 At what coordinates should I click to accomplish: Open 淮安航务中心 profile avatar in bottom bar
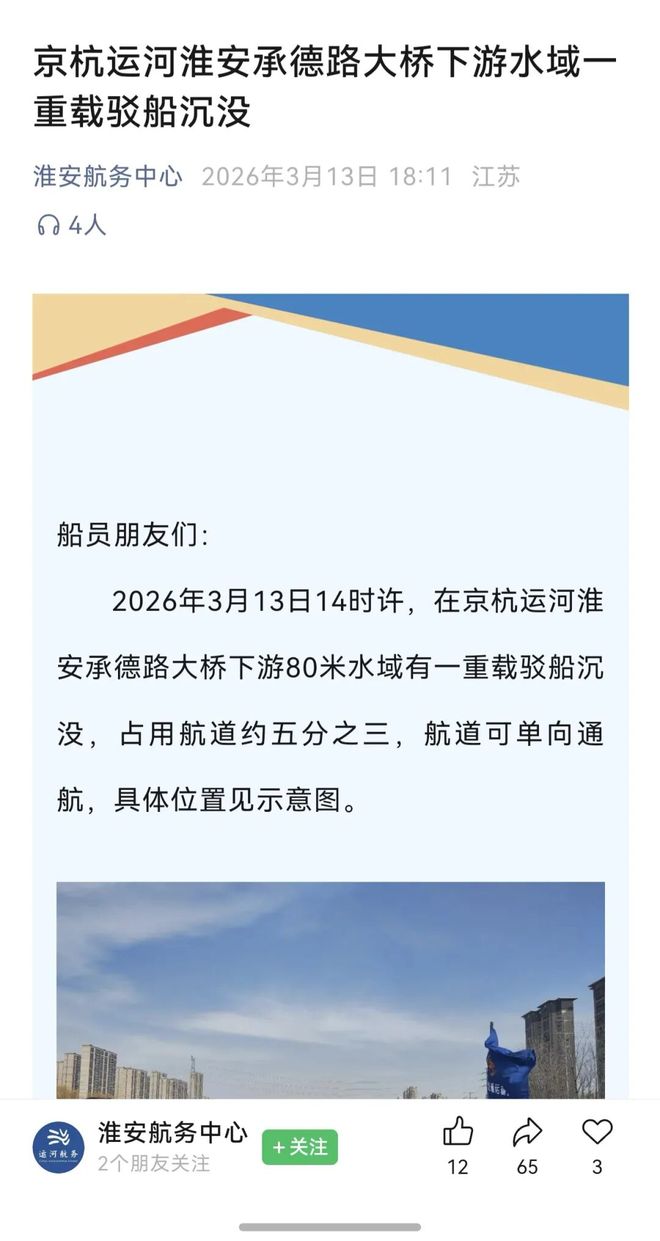(59, 1147)
